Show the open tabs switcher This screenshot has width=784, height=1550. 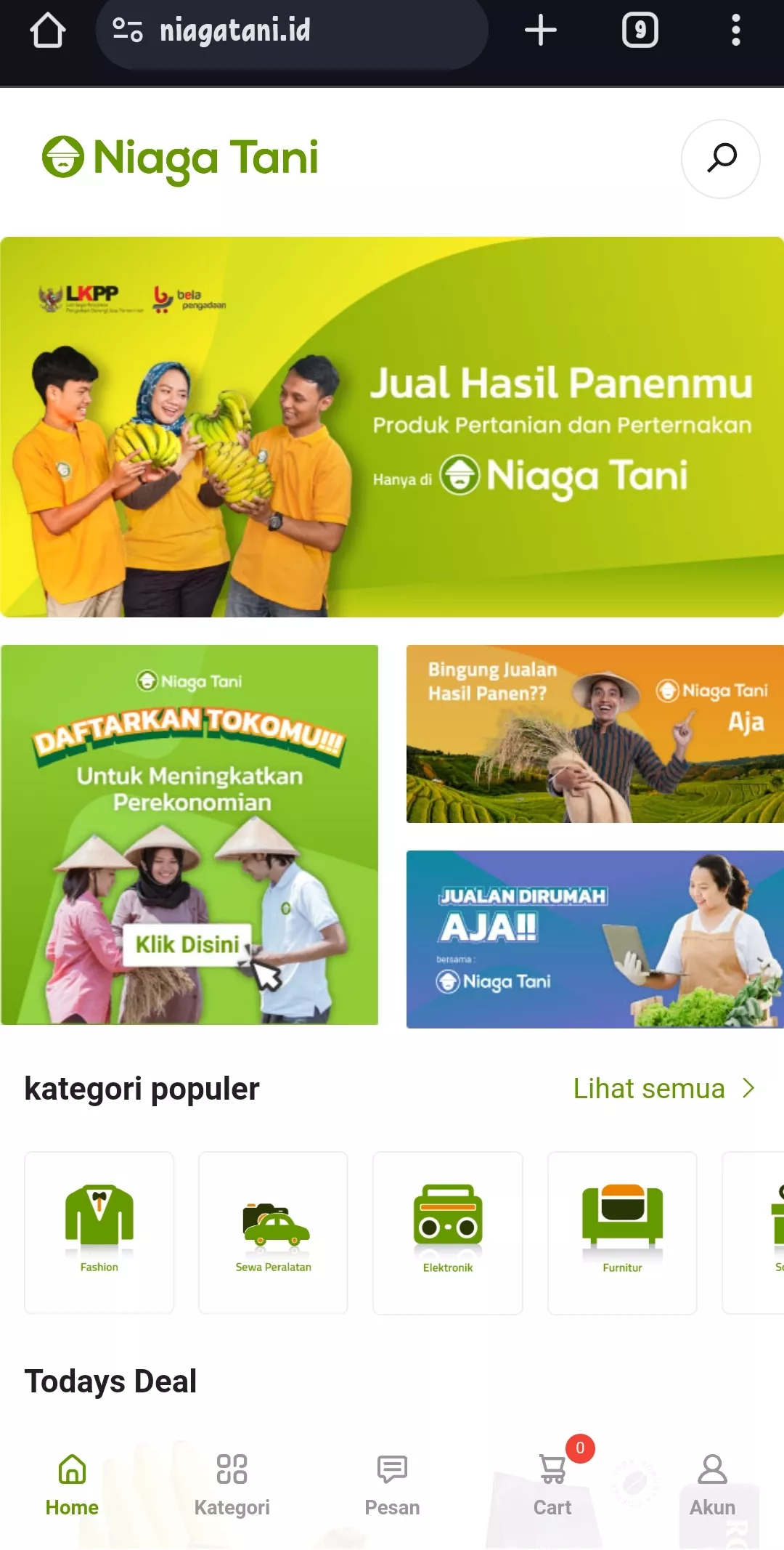click(640, 31)
